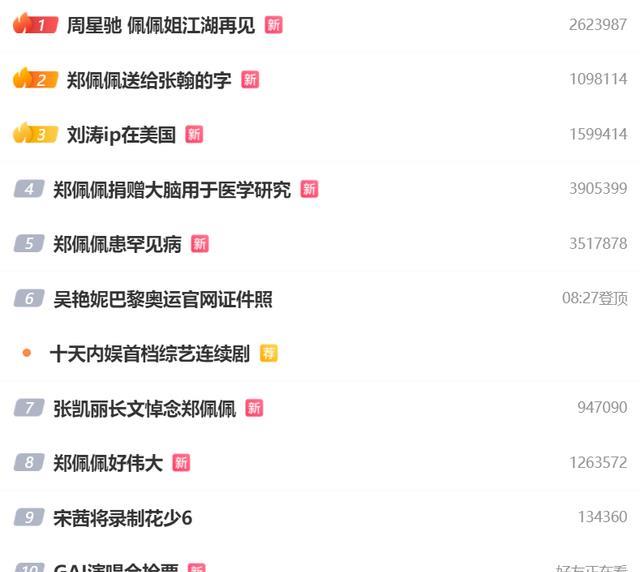Screen dimensions: 640x572
Task: Open 吴艳妮巴黎奥运官网证件照 topic
Action: coord(162,299)
